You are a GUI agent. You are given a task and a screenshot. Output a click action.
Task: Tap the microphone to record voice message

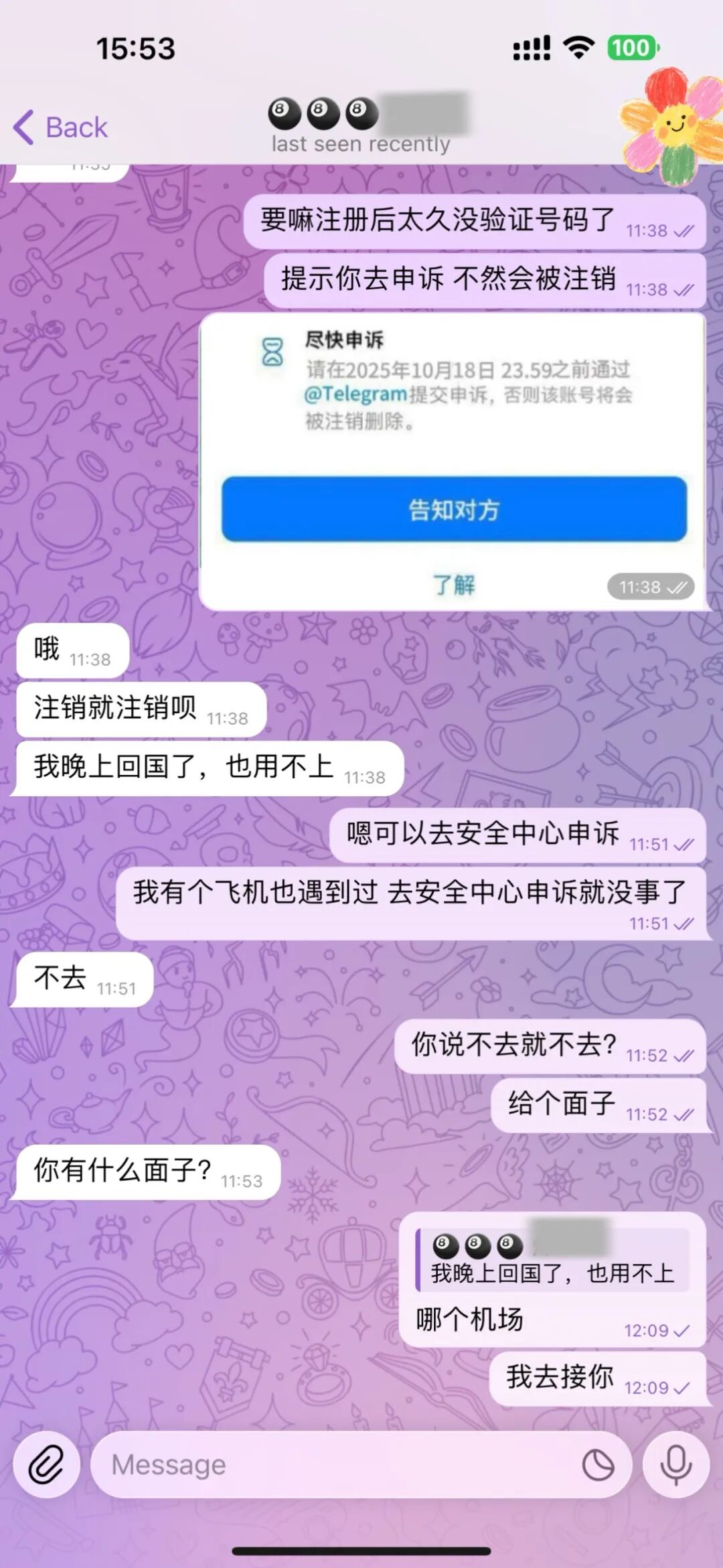click(675, 1465)
